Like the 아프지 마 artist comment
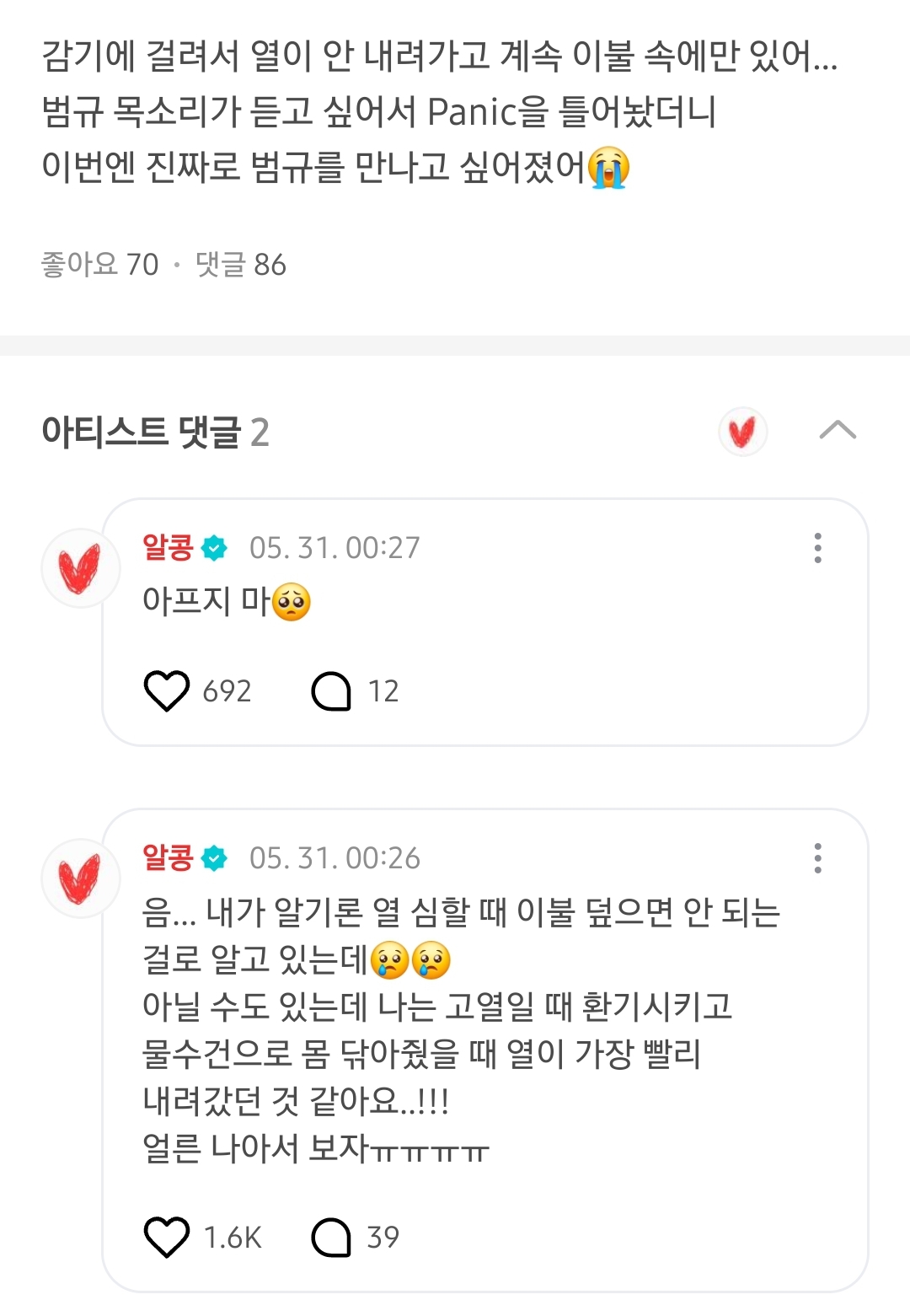This screenshot has width=910, height=1316. (x=167, y=691)
